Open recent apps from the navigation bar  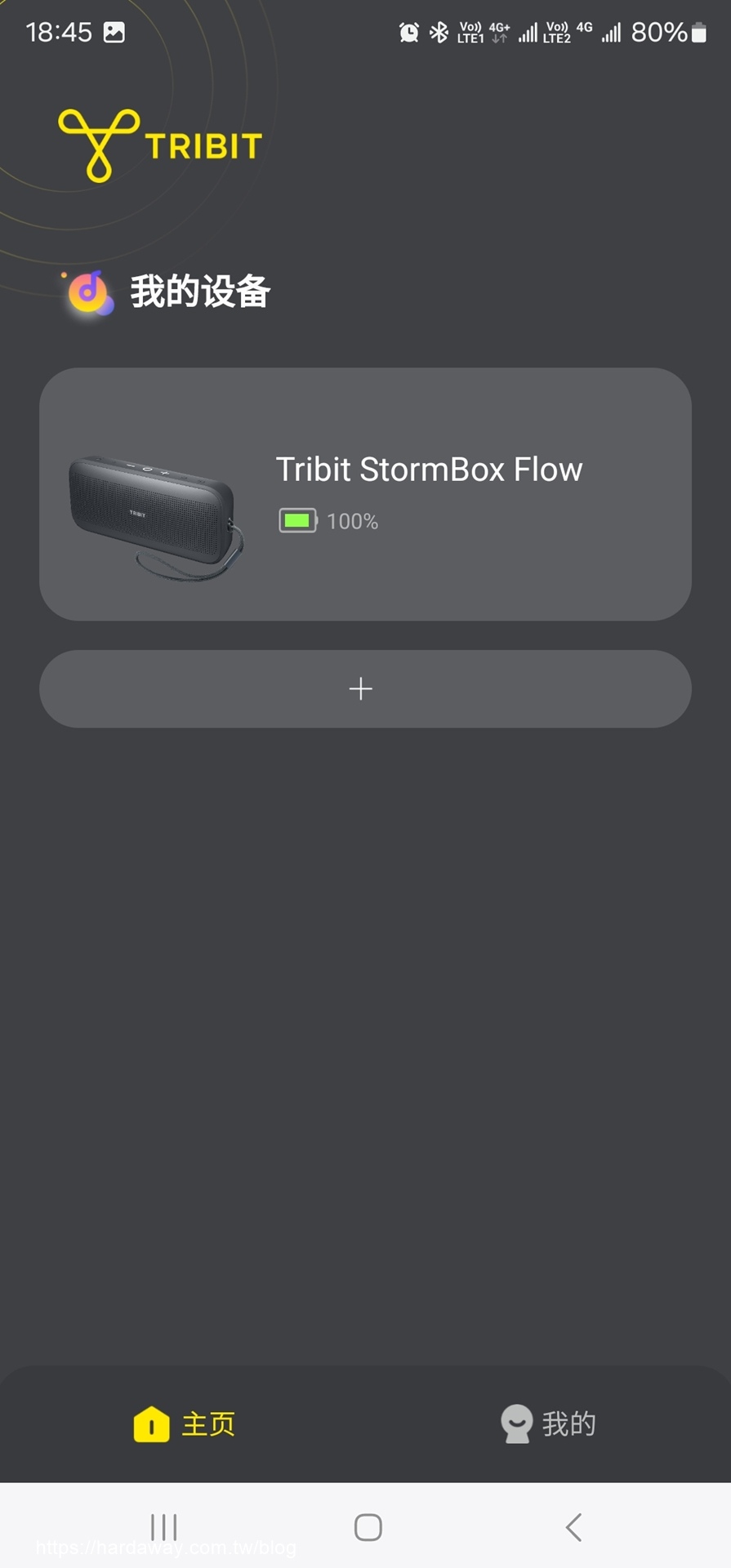coord(164,1526)
